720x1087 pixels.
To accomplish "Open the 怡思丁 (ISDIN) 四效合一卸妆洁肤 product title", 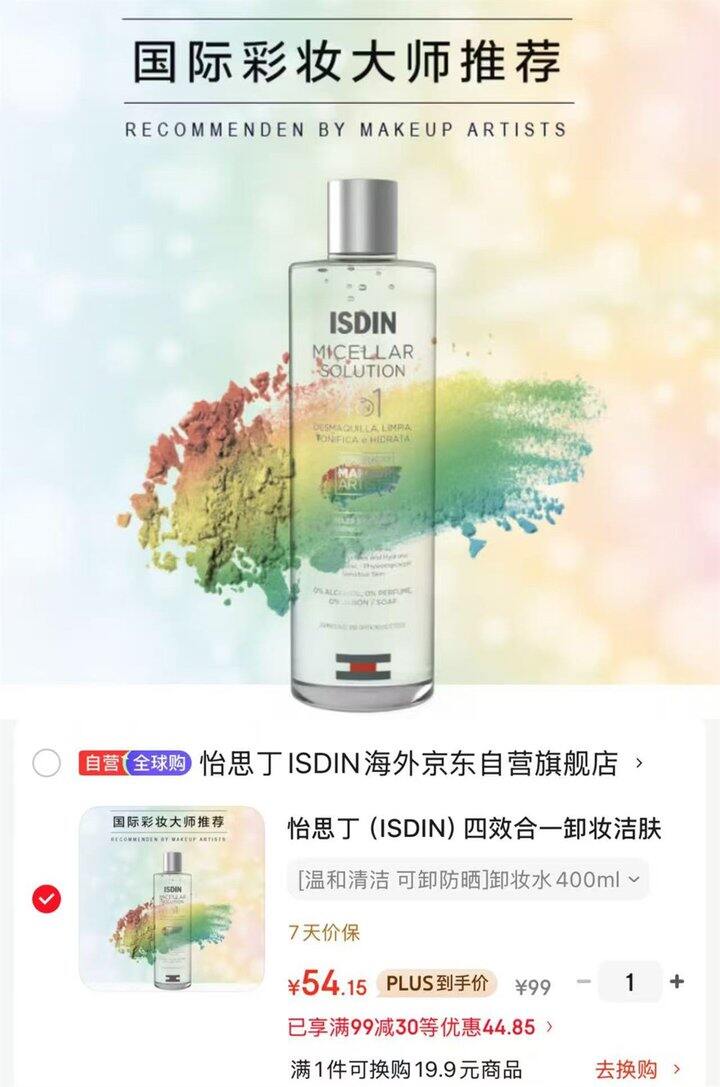I will [x=475, y=828].
